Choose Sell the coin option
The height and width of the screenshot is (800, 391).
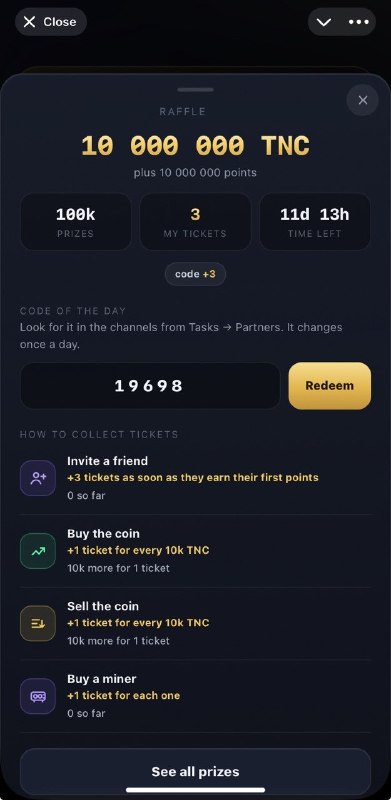click(x=196, y=623)
